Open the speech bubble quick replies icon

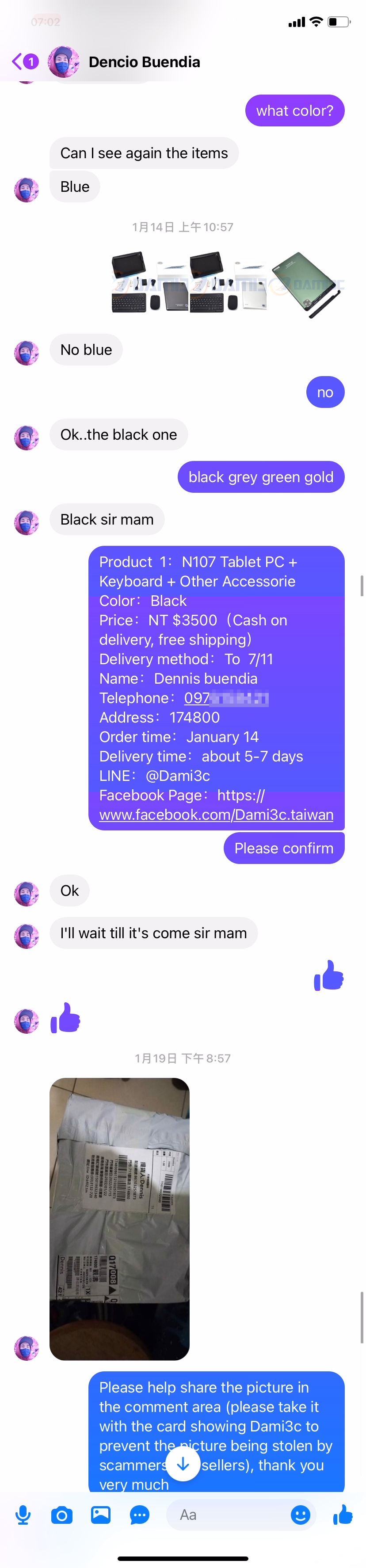point(139,1515)
